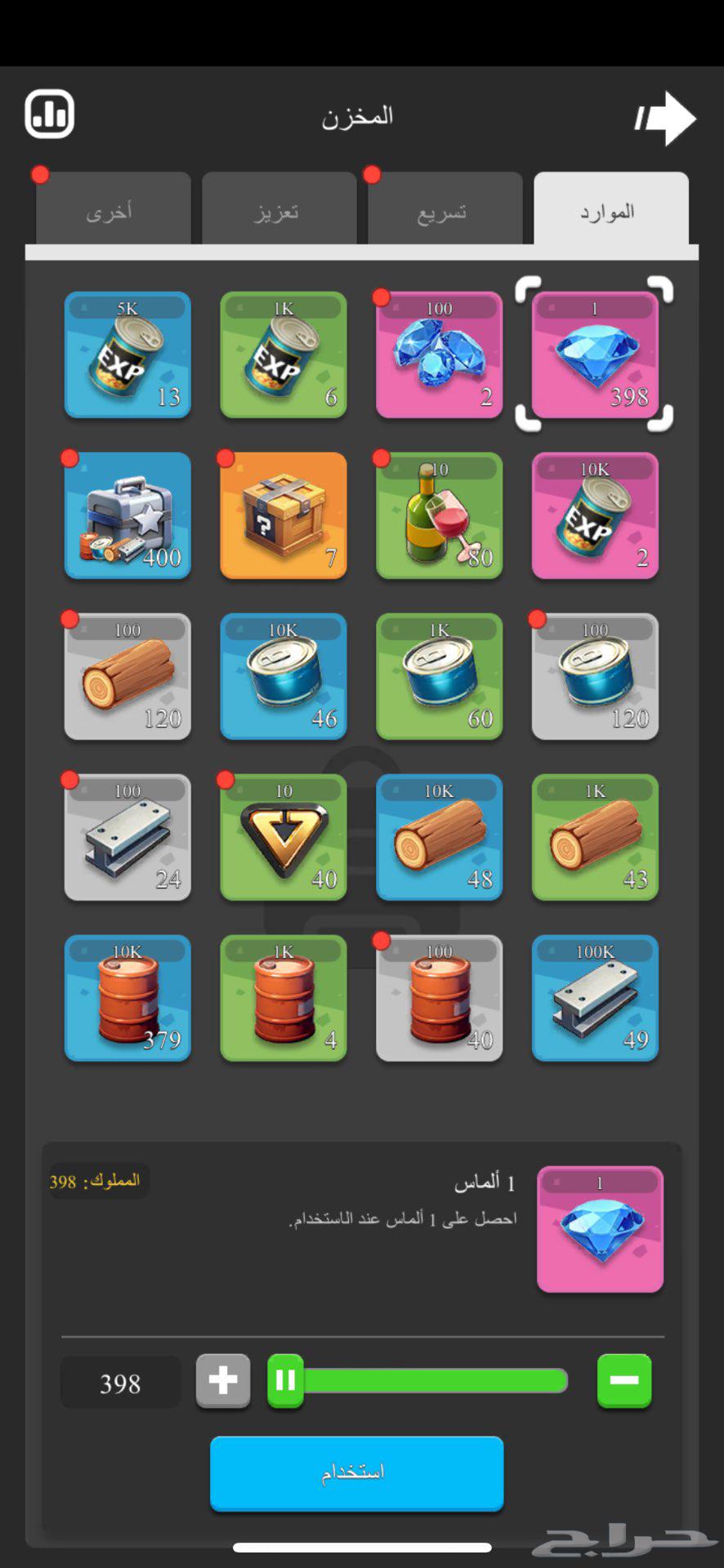Decrease quantity with the minus button
This screenshot has width=724, height=1568.
(624, 1381)
